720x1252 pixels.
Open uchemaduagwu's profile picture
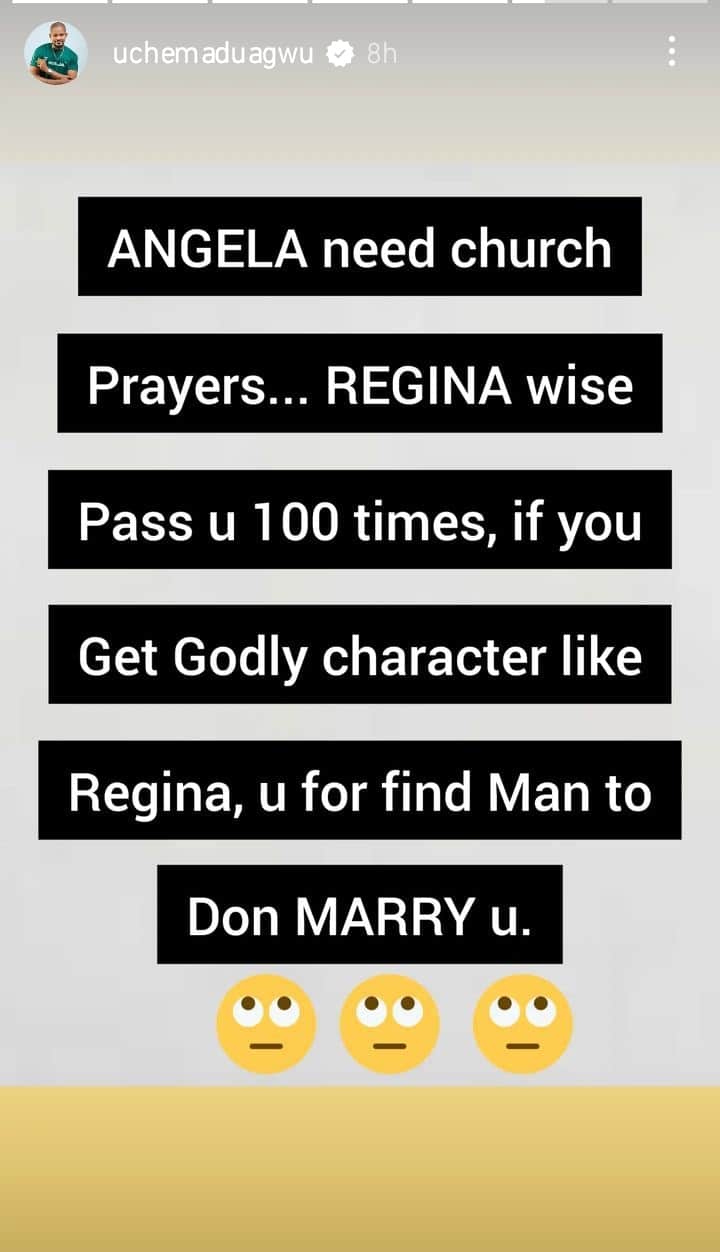[x=55, y=53]
